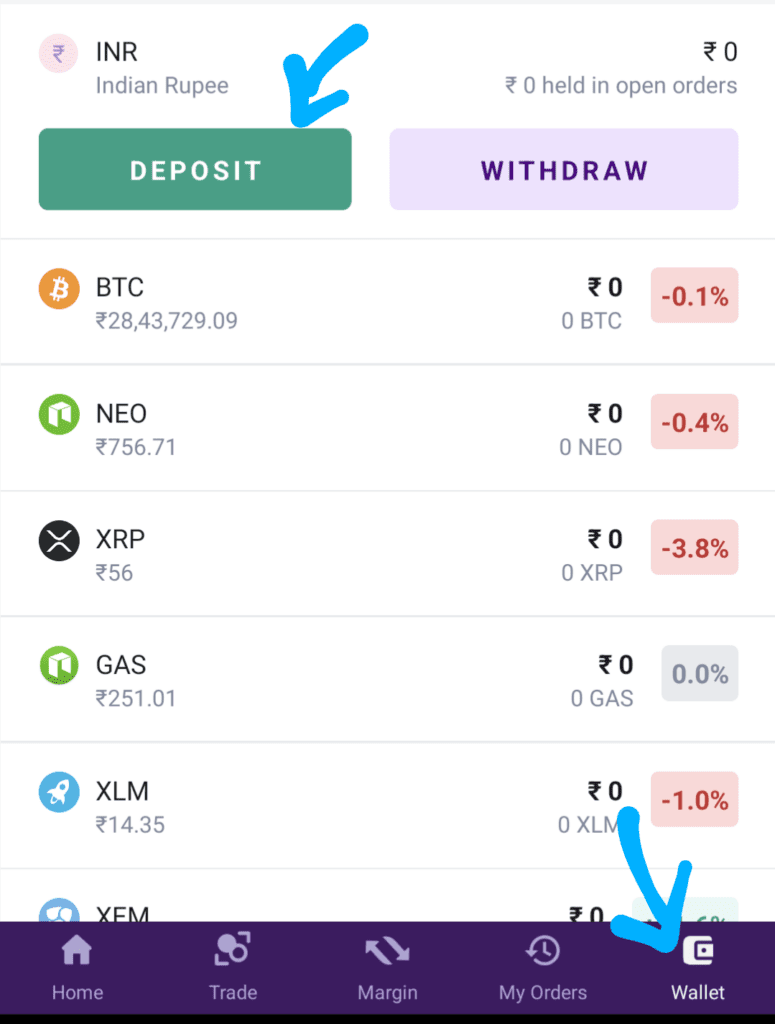Tap the GAS coin icon
The width and height of the screenshot is (775, 1024).
(x=59, y=665)
